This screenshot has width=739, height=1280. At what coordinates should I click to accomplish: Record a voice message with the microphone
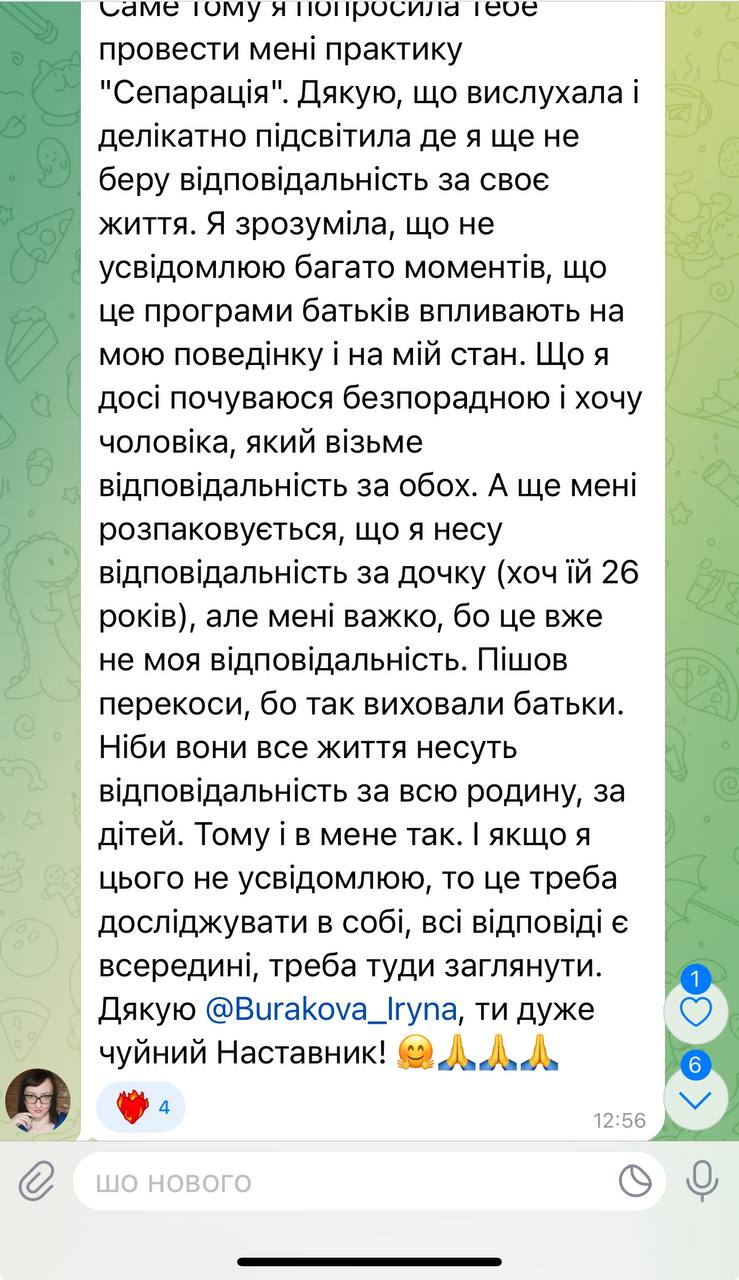[x=702, y=1183]
